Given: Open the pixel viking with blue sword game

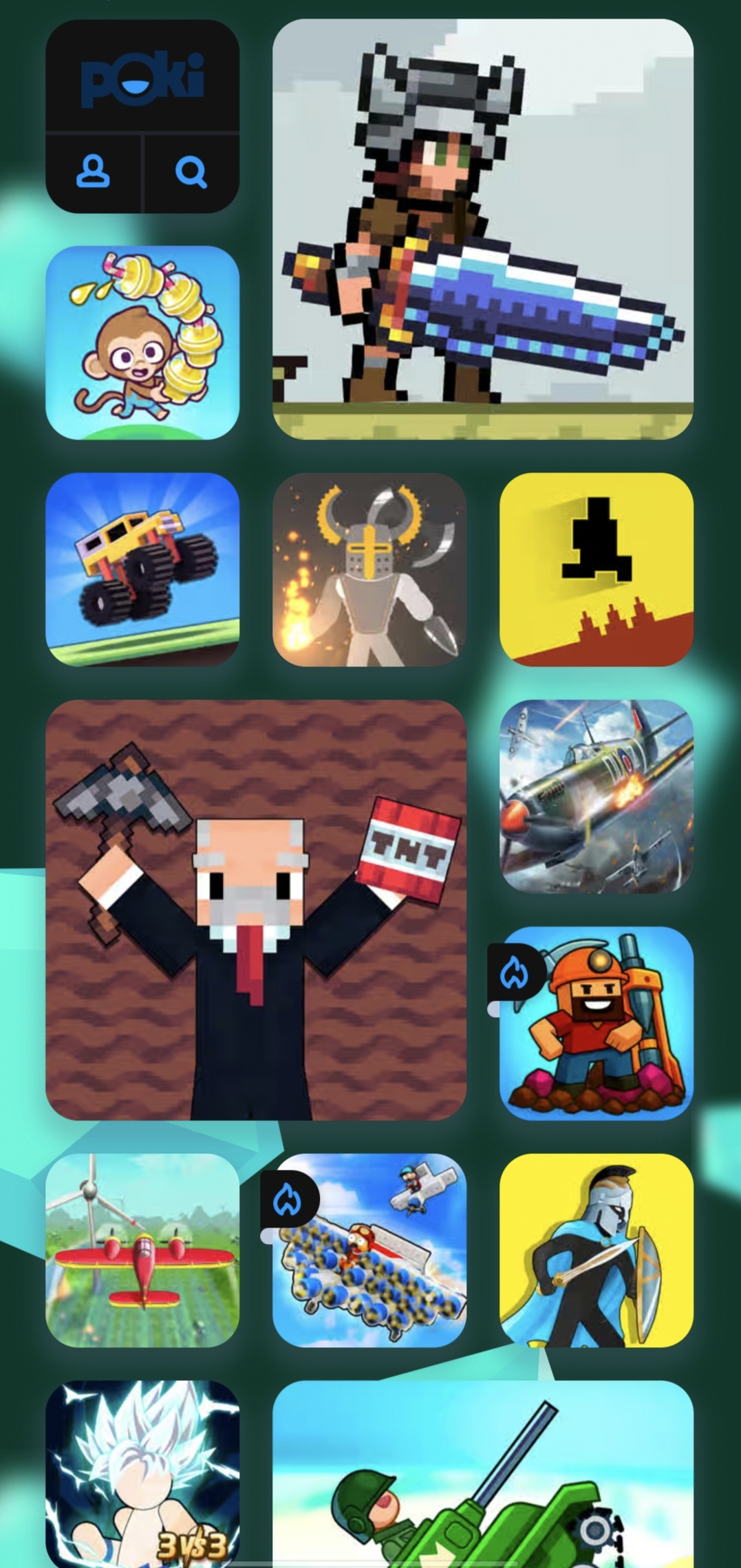Looking at the screenshot, I should click(x=482, y=229).
